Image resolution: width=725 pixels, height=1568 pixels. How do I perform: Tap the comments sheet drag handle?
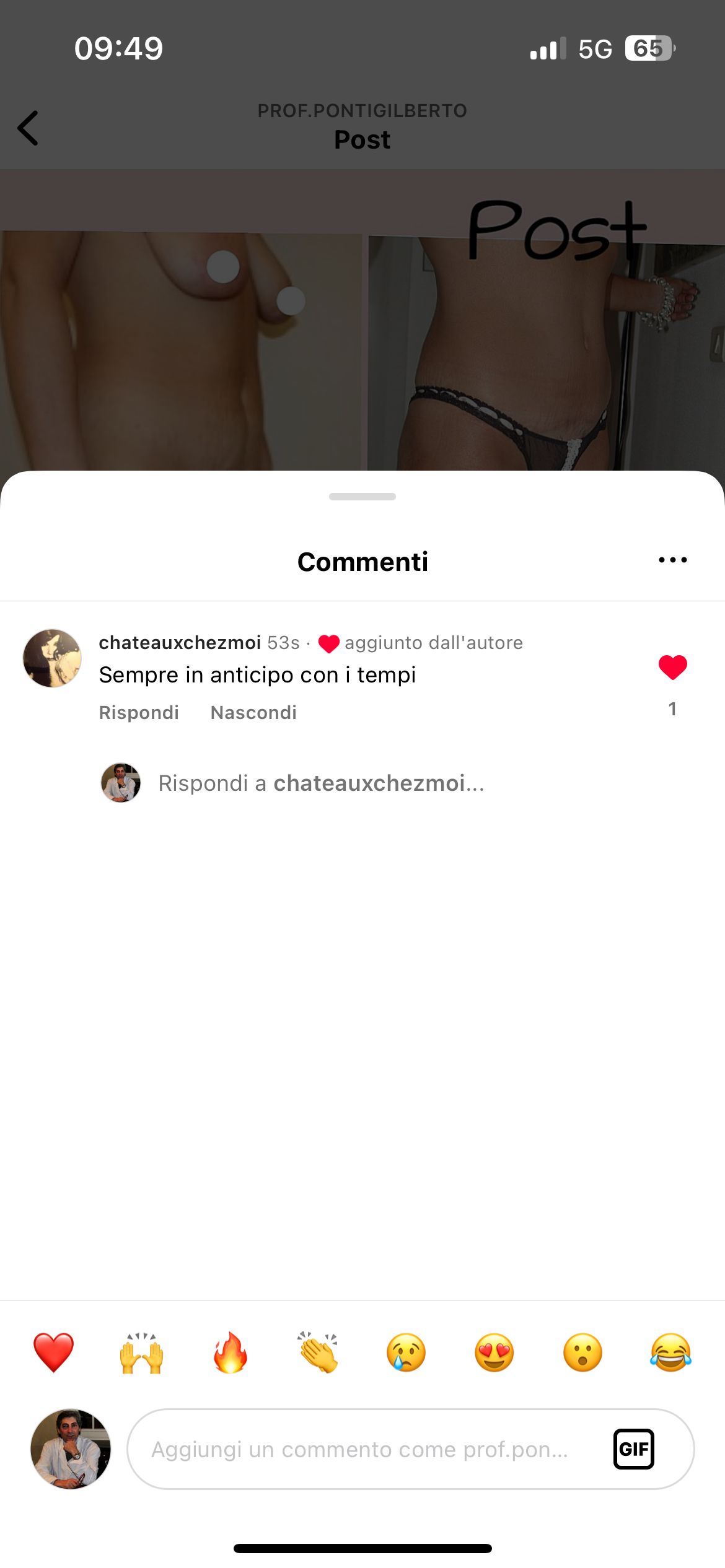click(x=362, y=497)
